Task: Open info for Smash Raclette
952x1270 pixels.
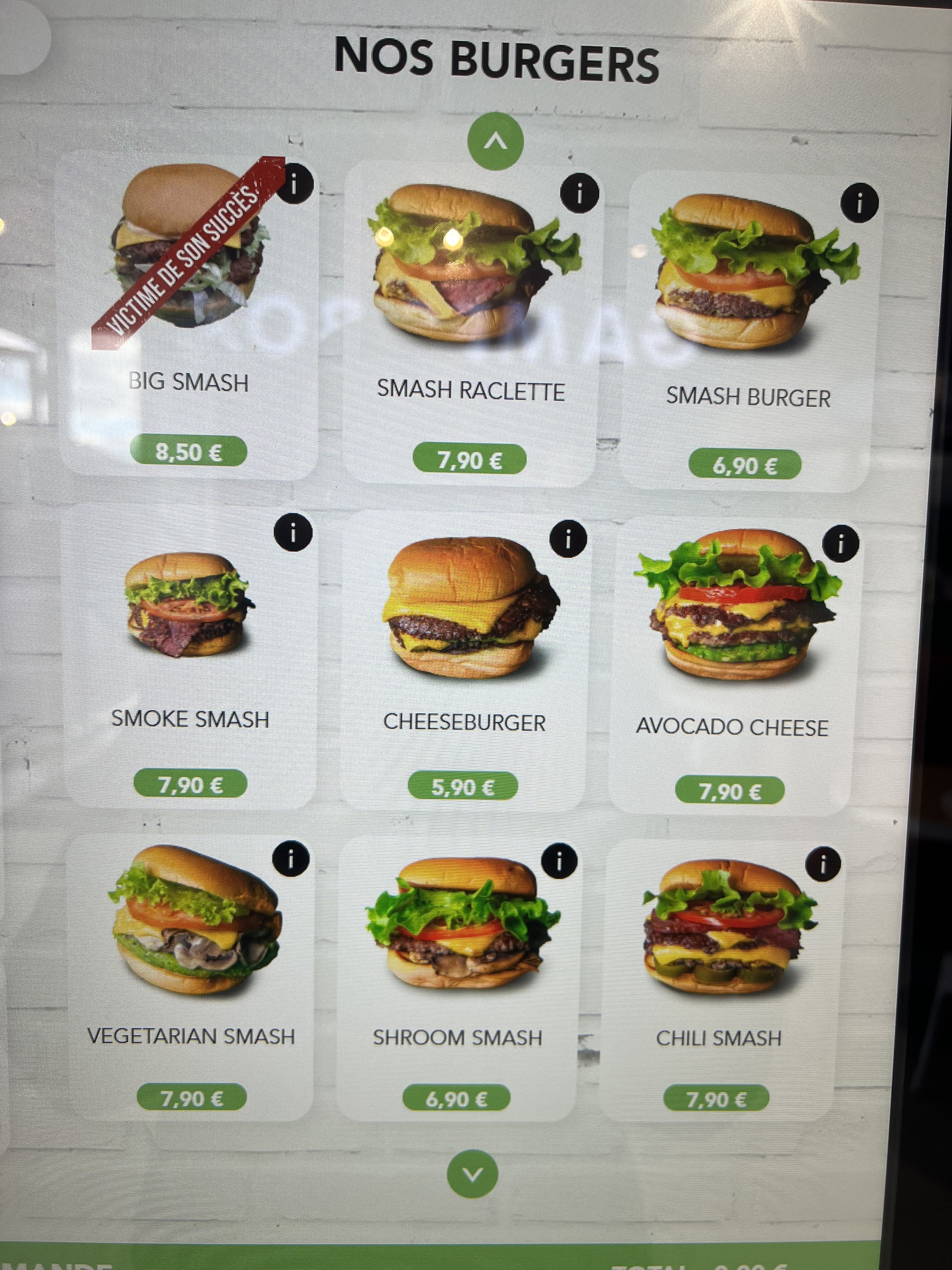Action: click(x=579, y=193)
